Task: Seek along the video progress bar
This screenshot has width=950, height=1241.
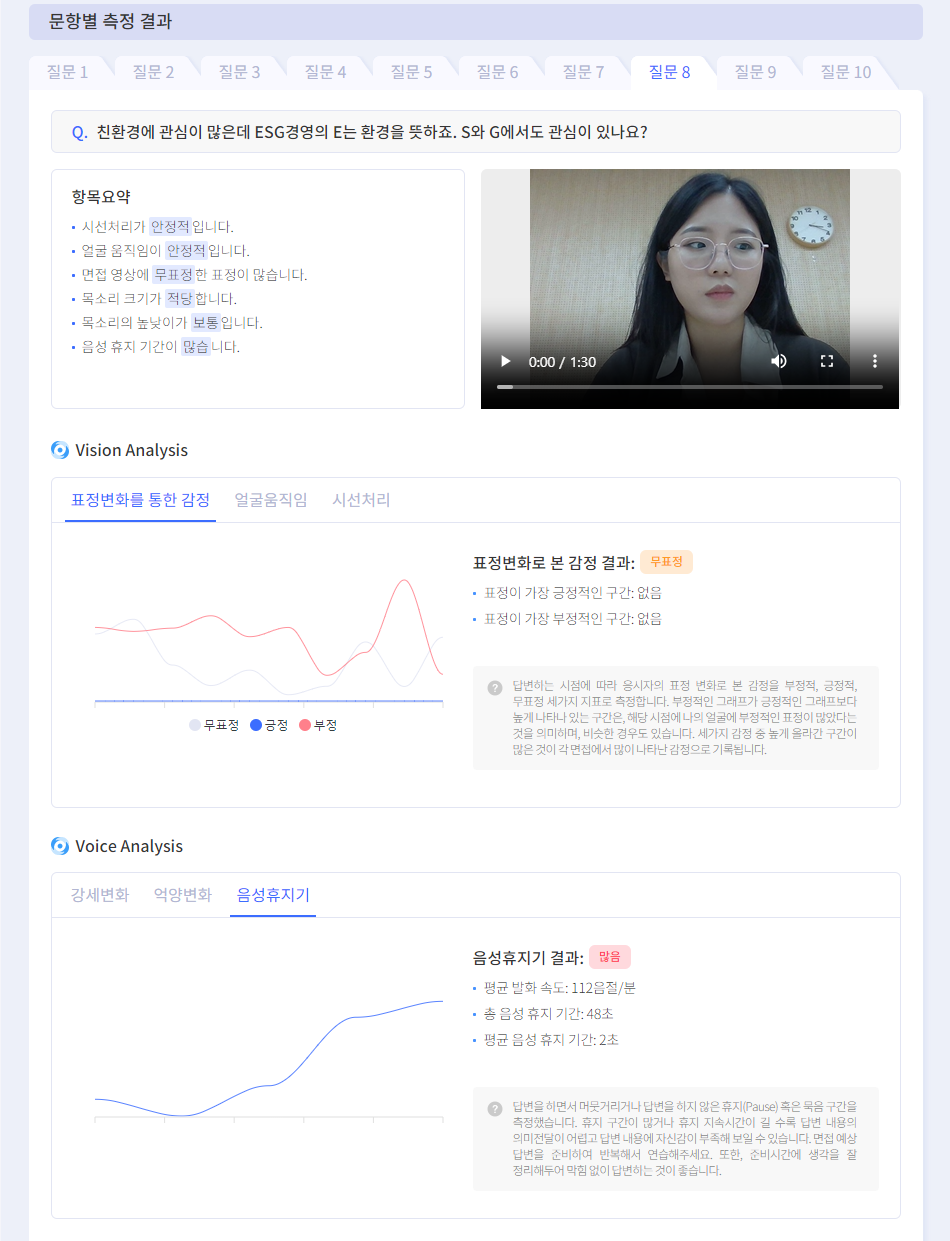Action: tap(690, 386)
